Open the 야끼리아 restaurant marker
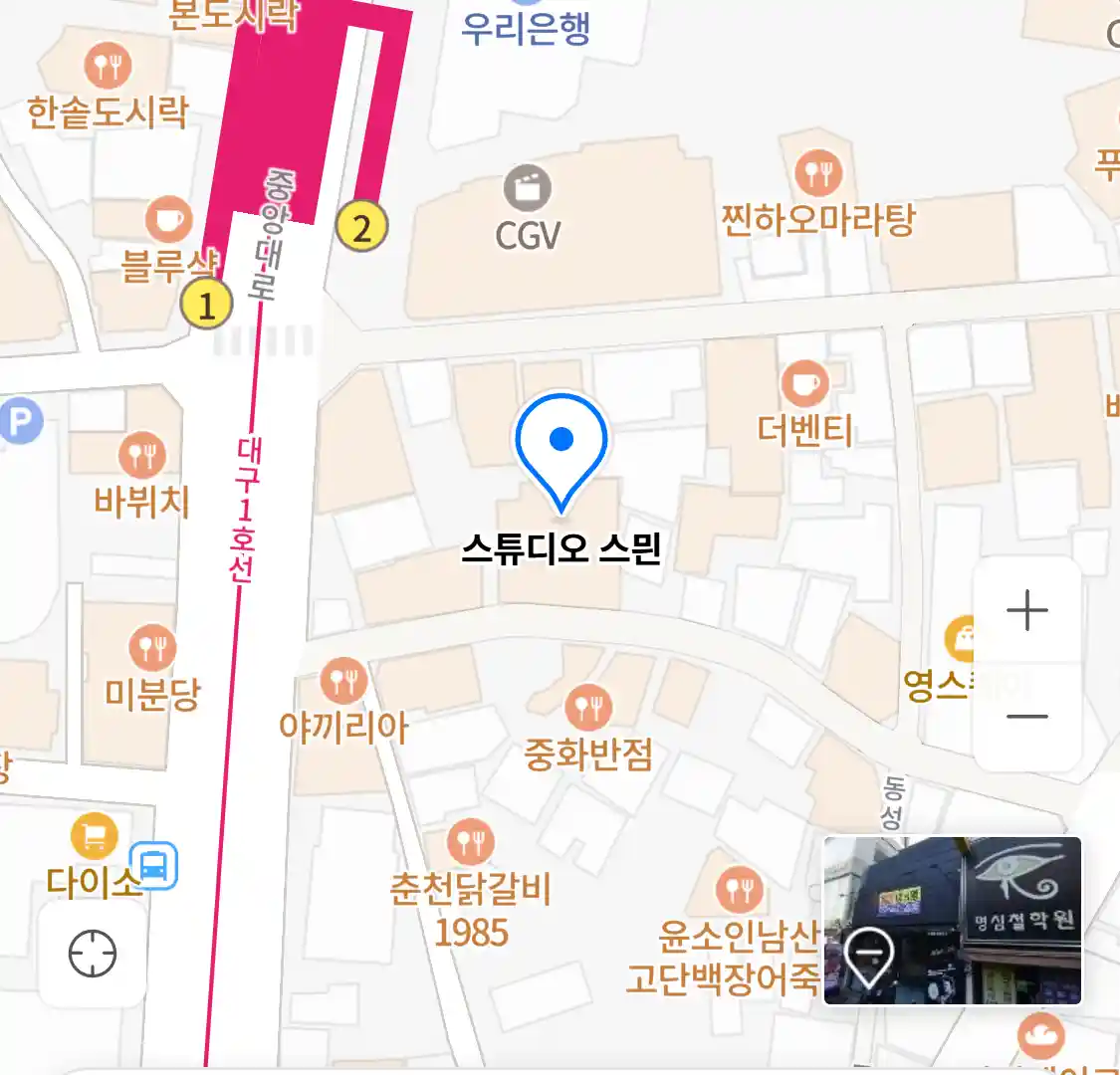Viewport: 1120px width, 1075px height. click(343, 682)
